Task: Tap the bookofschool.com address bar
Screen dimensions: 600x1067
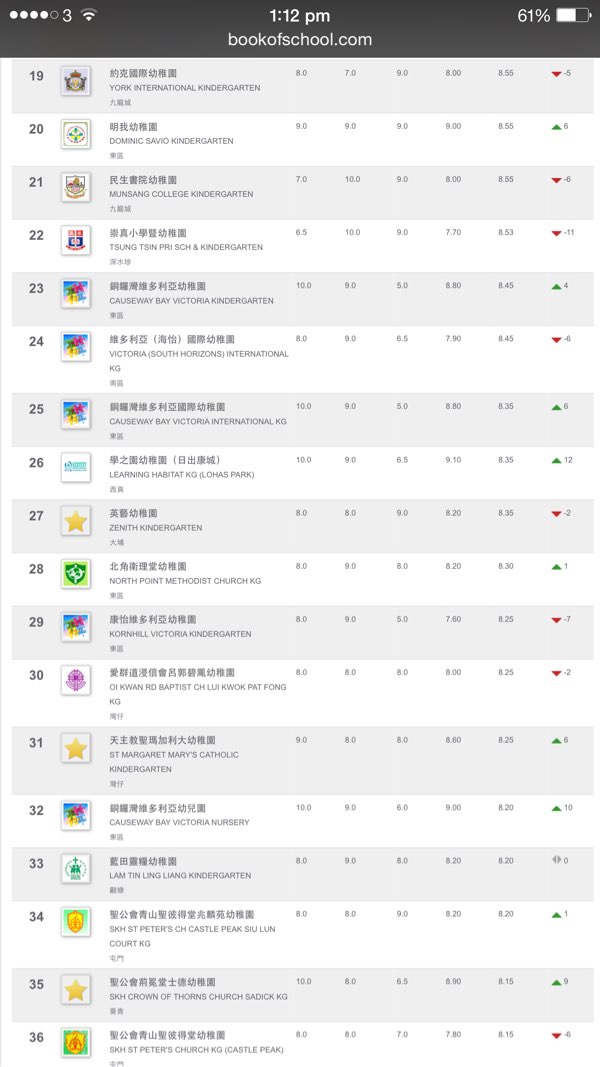Action: tap(300, 40)
